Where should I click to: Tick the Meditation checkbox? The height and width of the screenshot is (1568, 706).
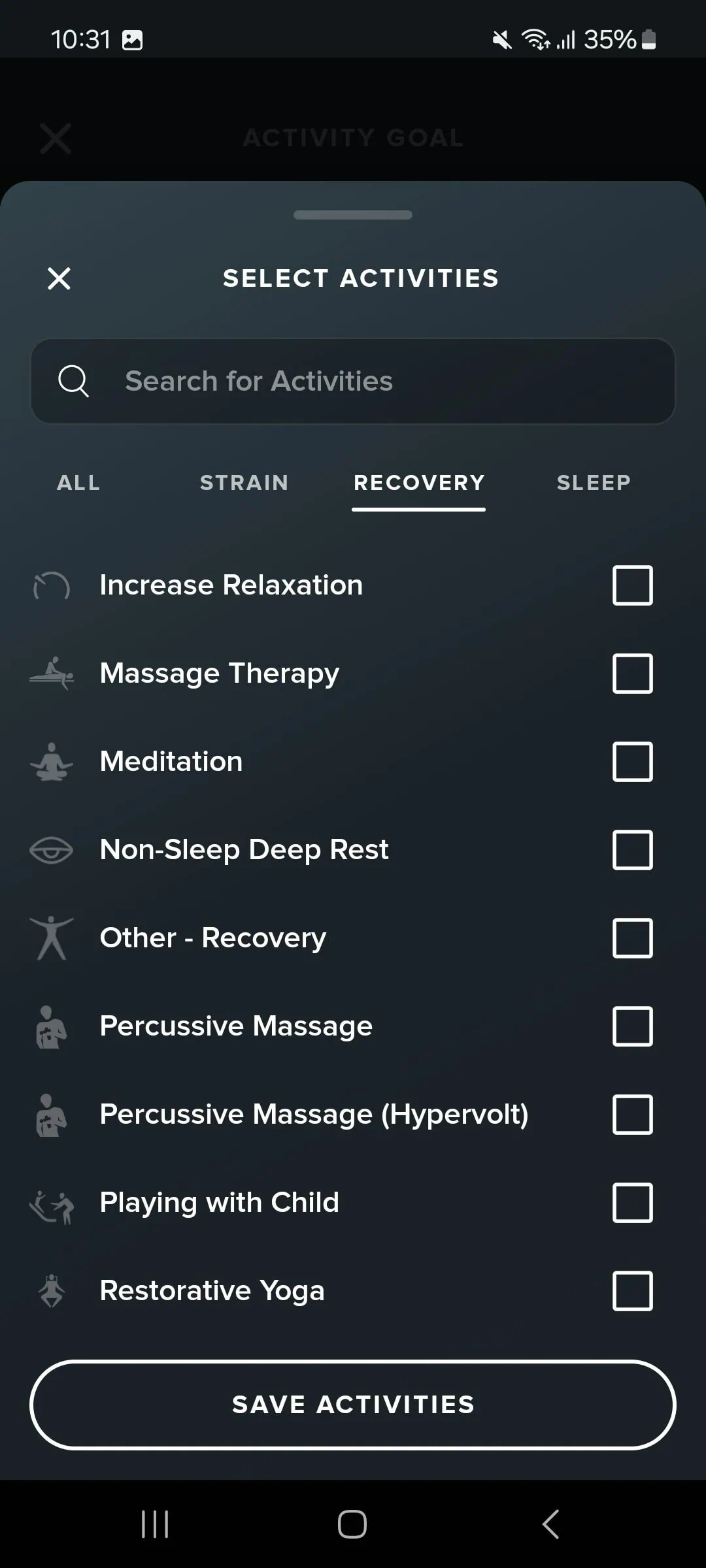click(x=632, y=762)
